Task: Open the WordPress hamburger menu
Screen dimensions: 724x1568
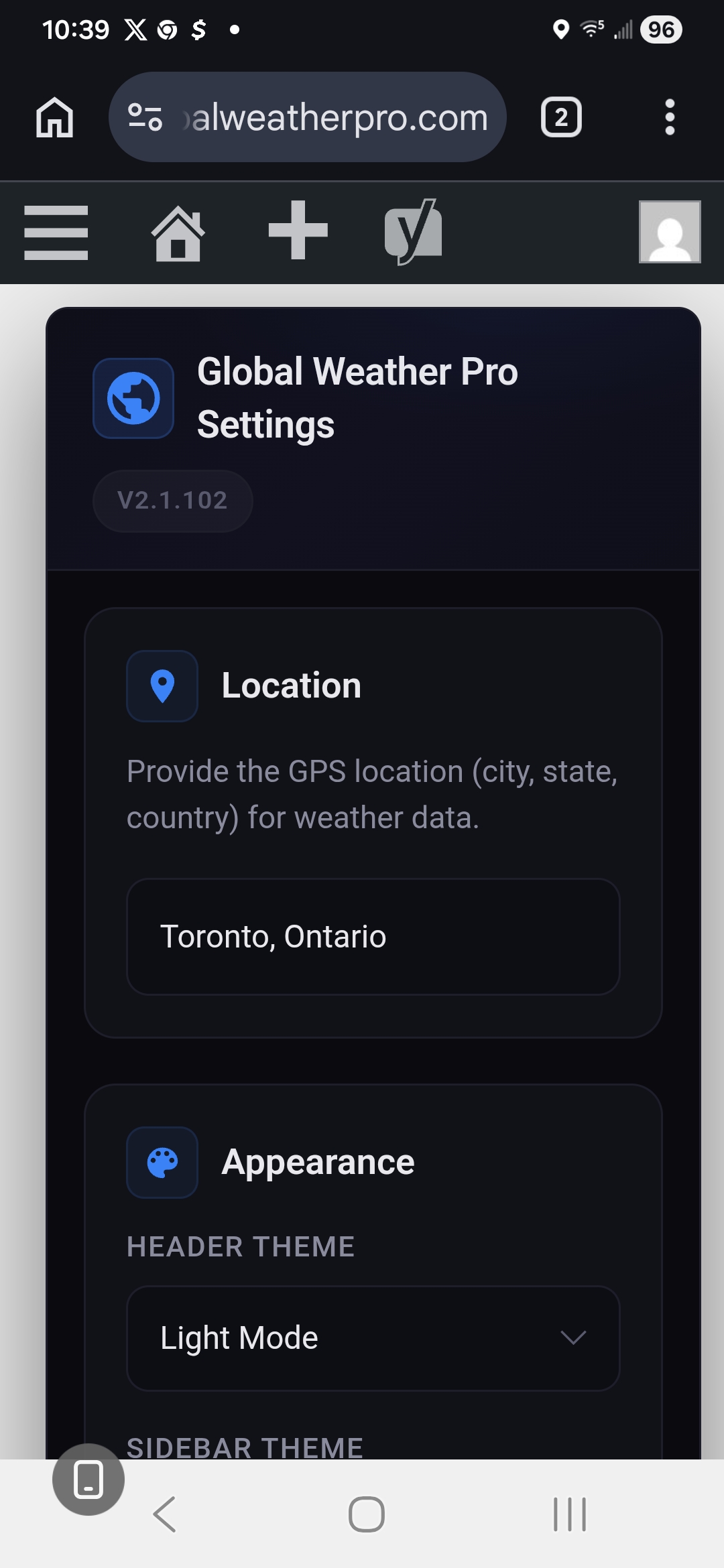Action: [56, 233]
